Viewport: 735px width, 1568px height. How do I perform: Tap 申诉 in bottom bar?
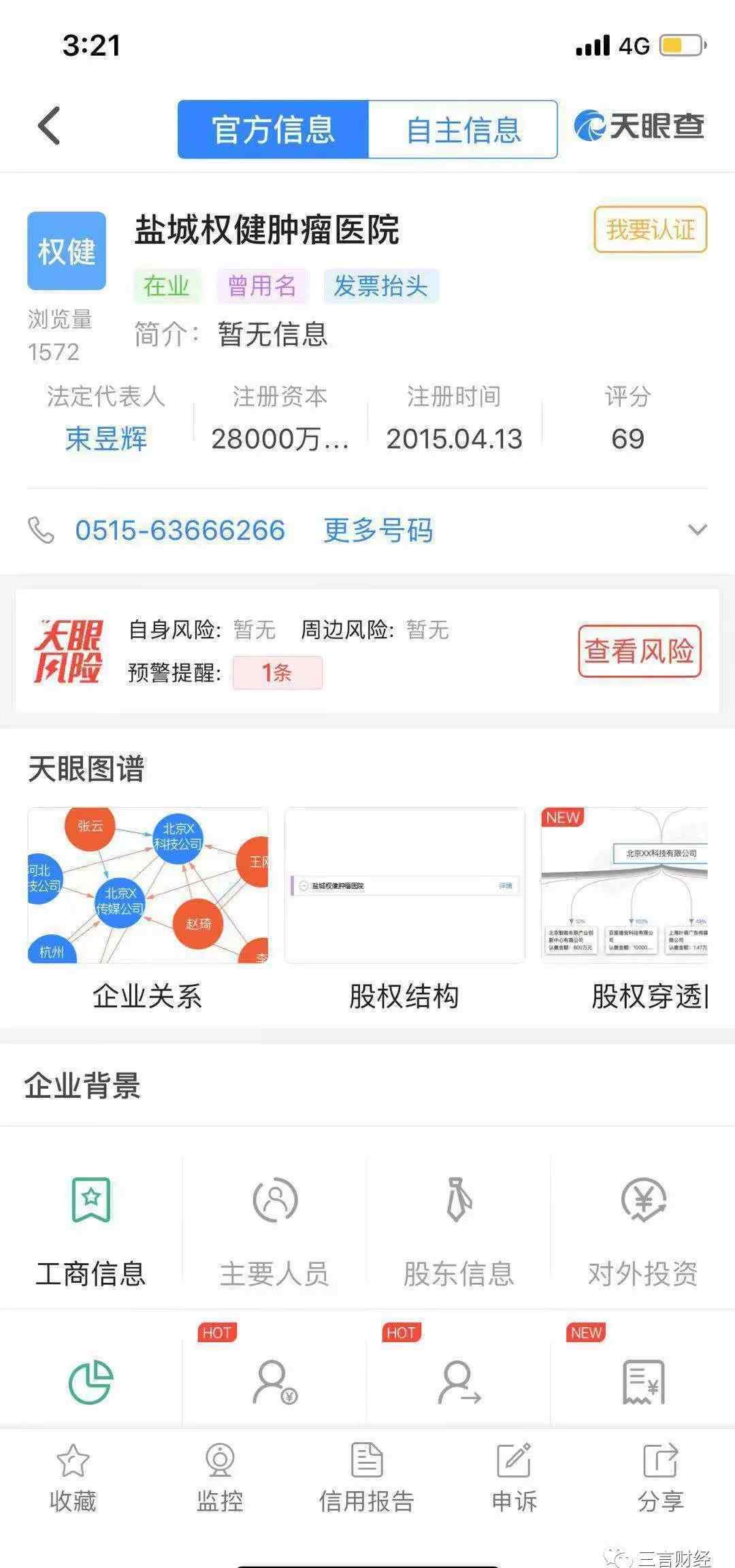click(x=514, y=1478)
